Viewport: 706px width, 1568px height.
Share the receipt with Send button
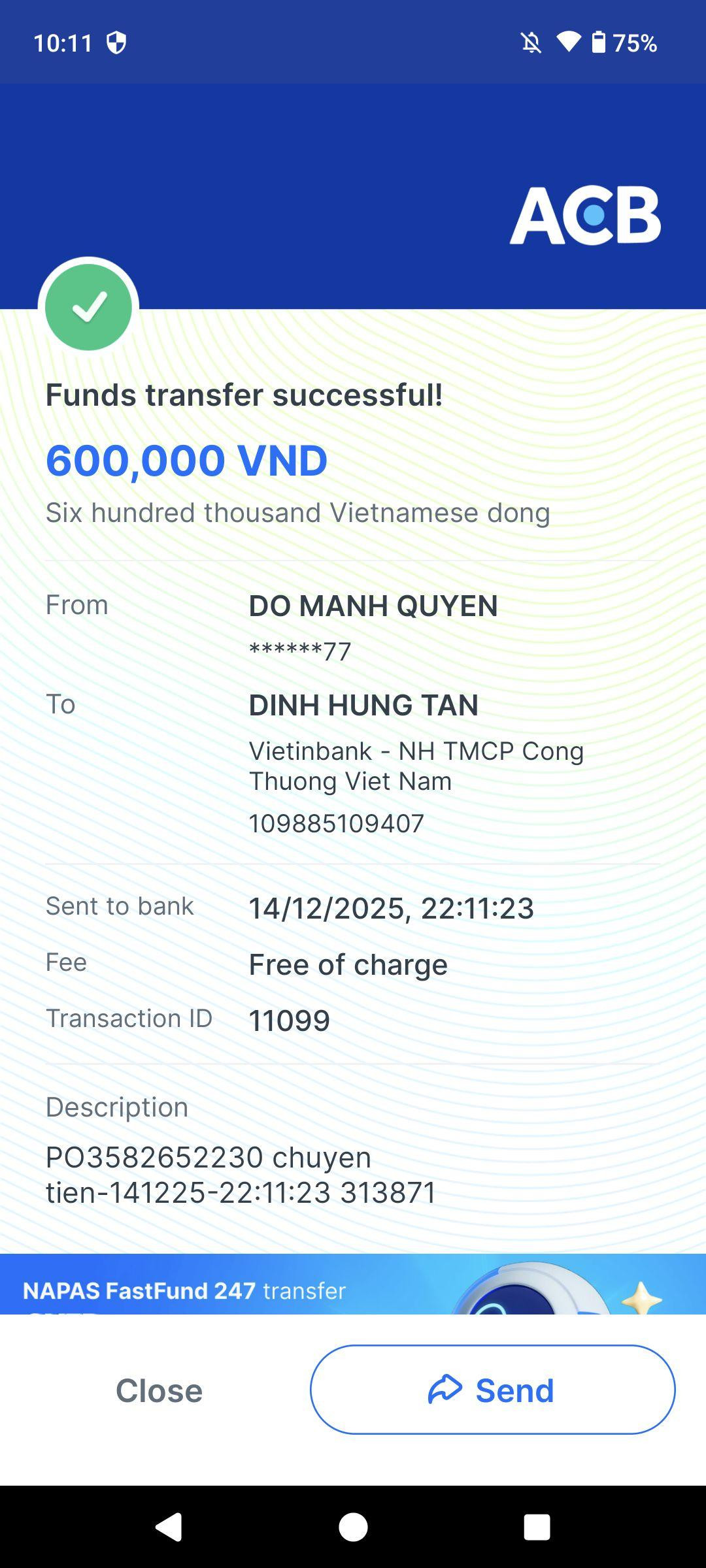pyautogui.click(x=492, y=1390)
